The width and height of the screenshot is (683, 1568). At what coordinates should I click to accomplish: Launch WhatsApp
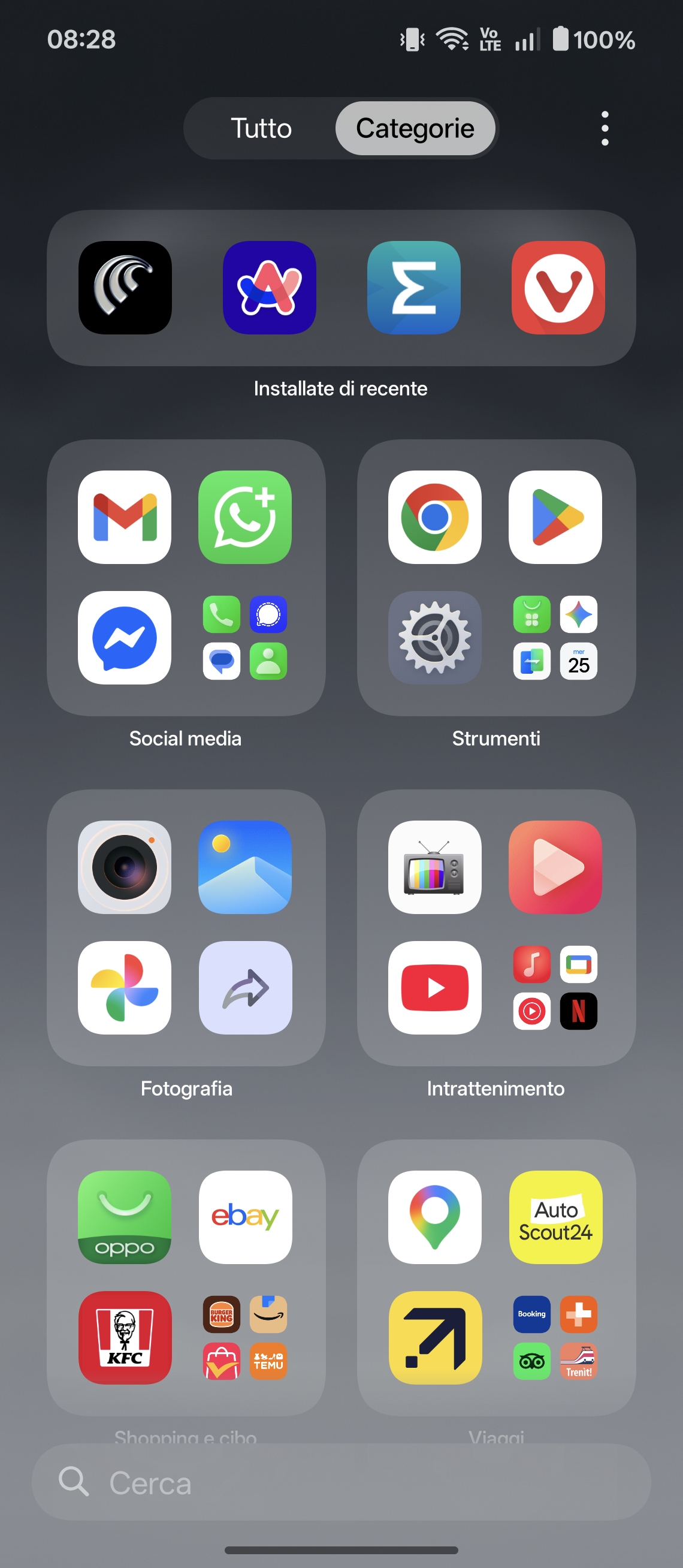pyautogui.click(x=244, y=517)
